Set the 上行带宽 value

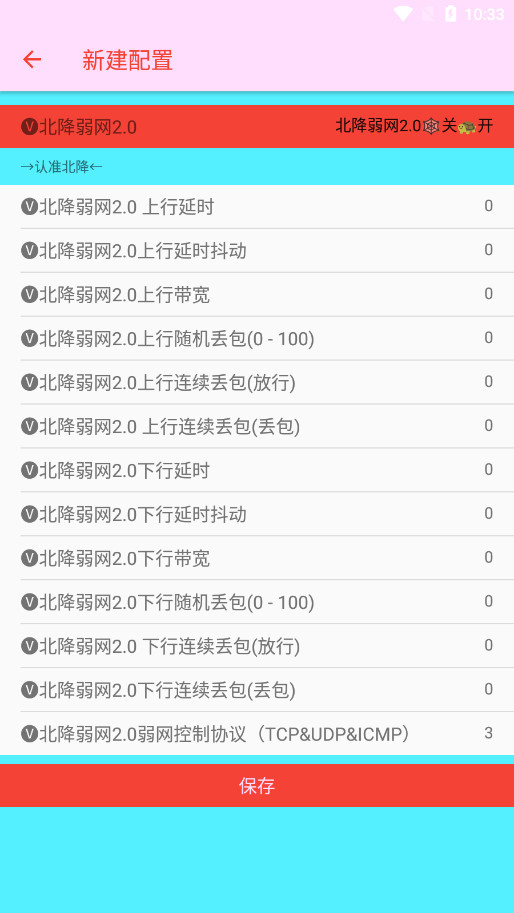coord(257,295)
